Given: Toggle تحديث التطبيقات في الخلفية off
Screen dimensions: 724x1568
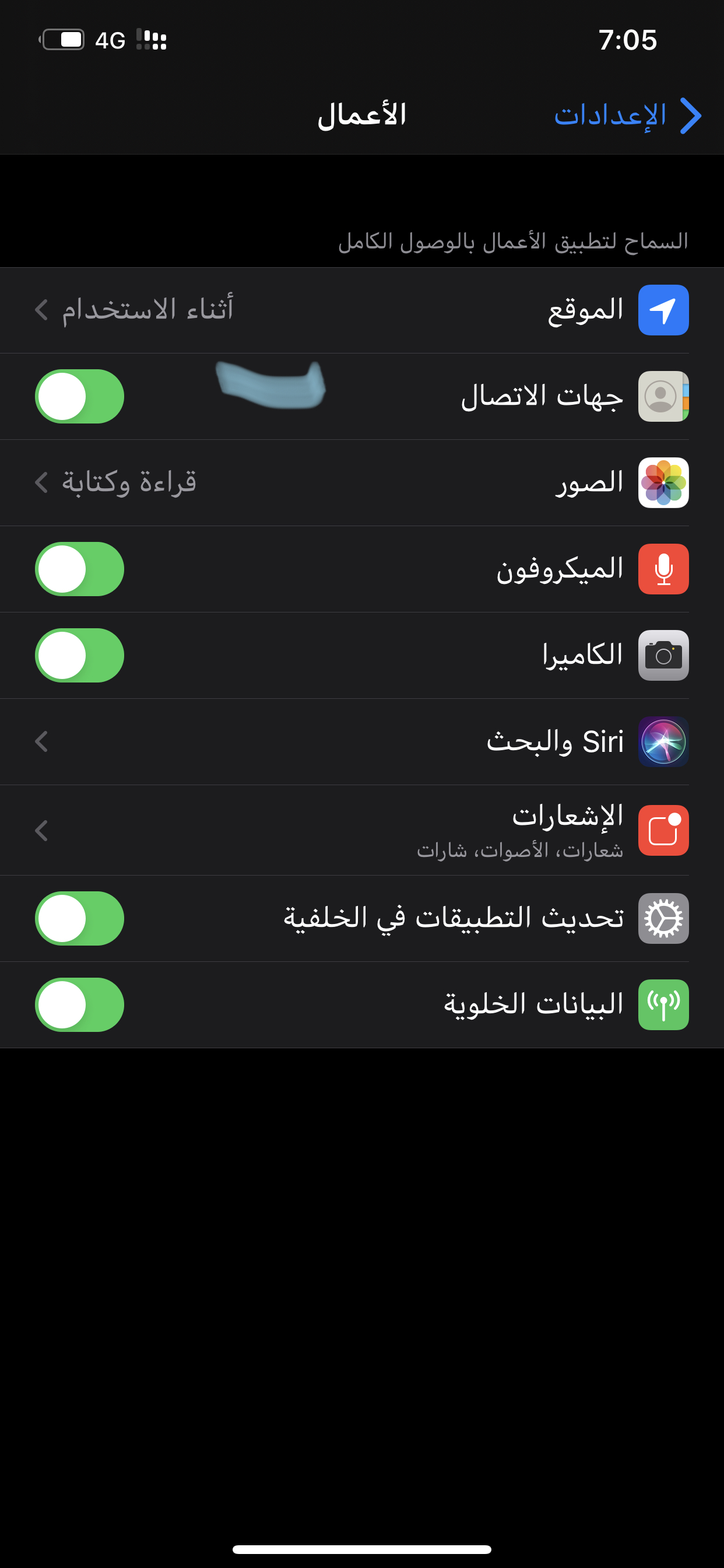Looking at the screenshot, I should (x=80, y=919).
